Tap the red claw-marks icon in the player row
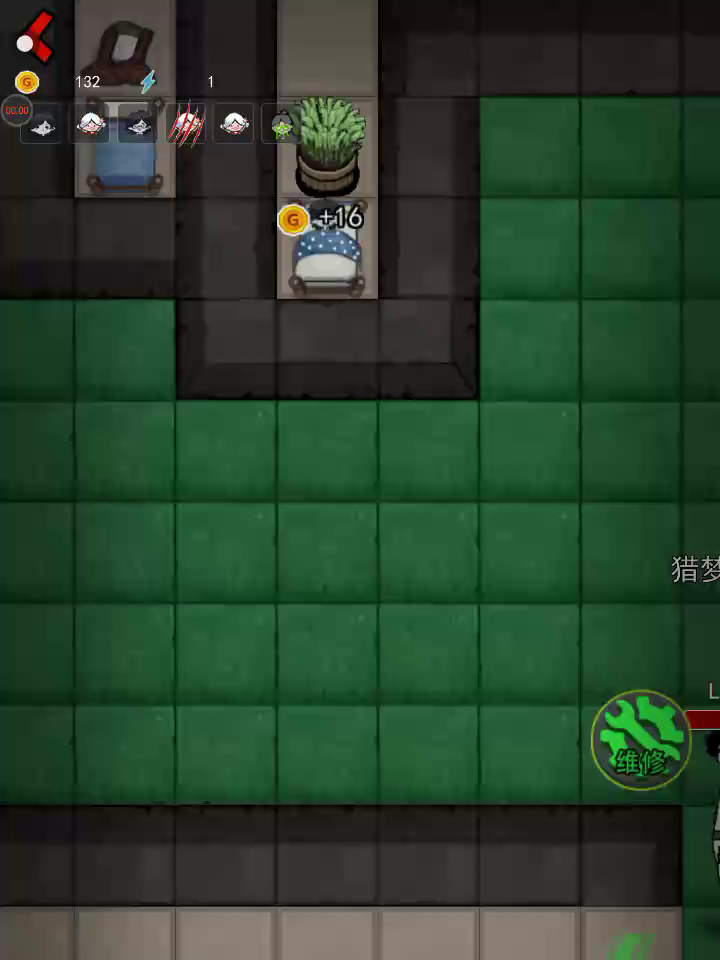This screenshot has height=960, width=720. click(x=186, y=124)
